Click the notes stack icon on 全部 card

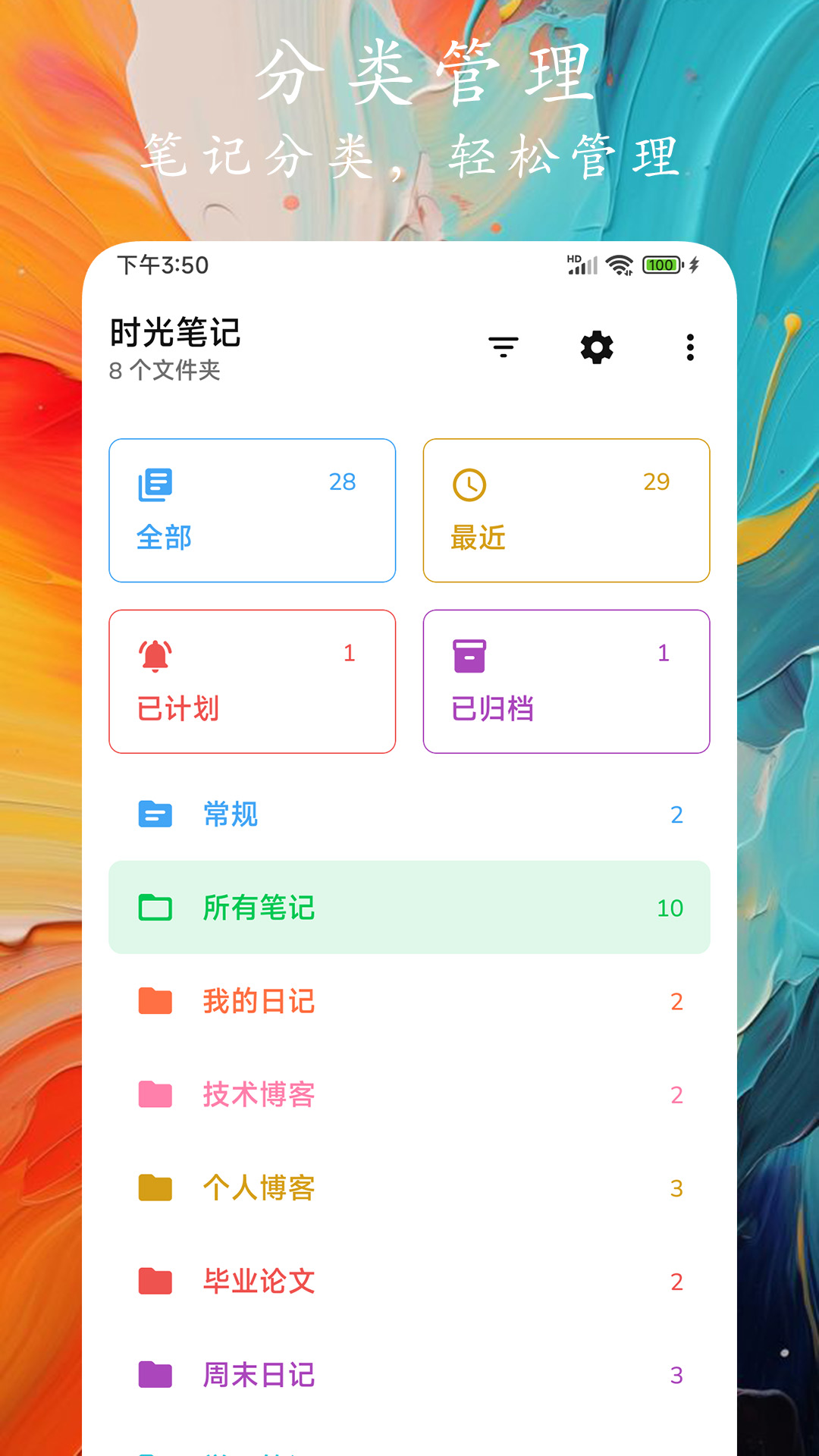click(157, 485)
